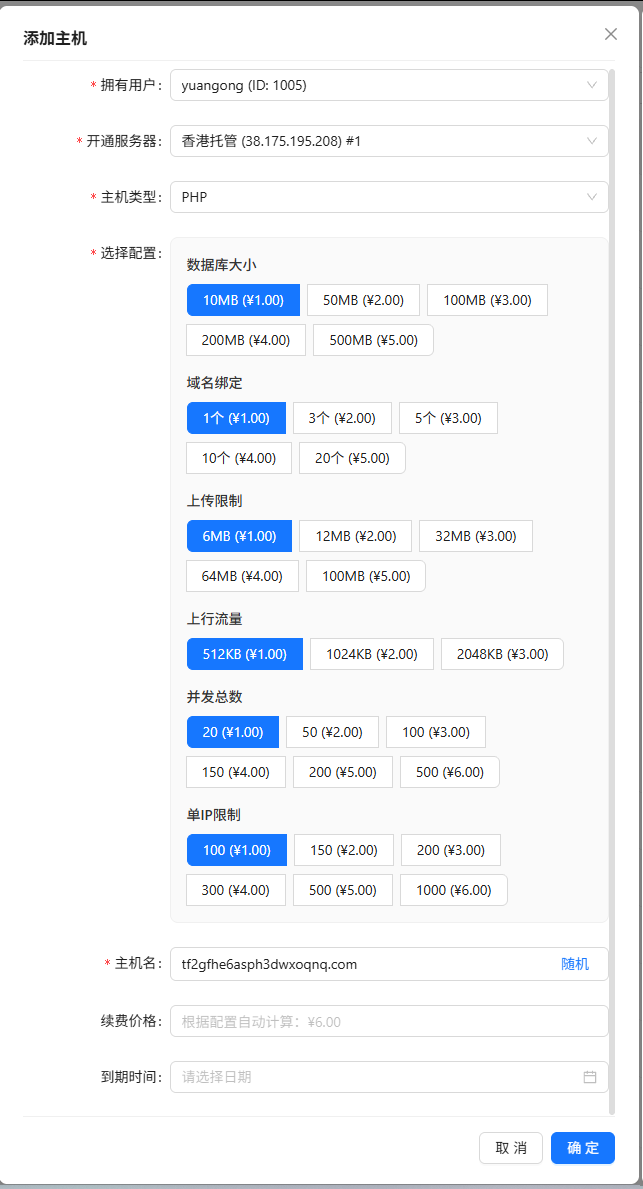Select 12MB (¥2.00) upload limit
The width and height of the screenshot is (643, 1189).
click(x=355, y=536)
